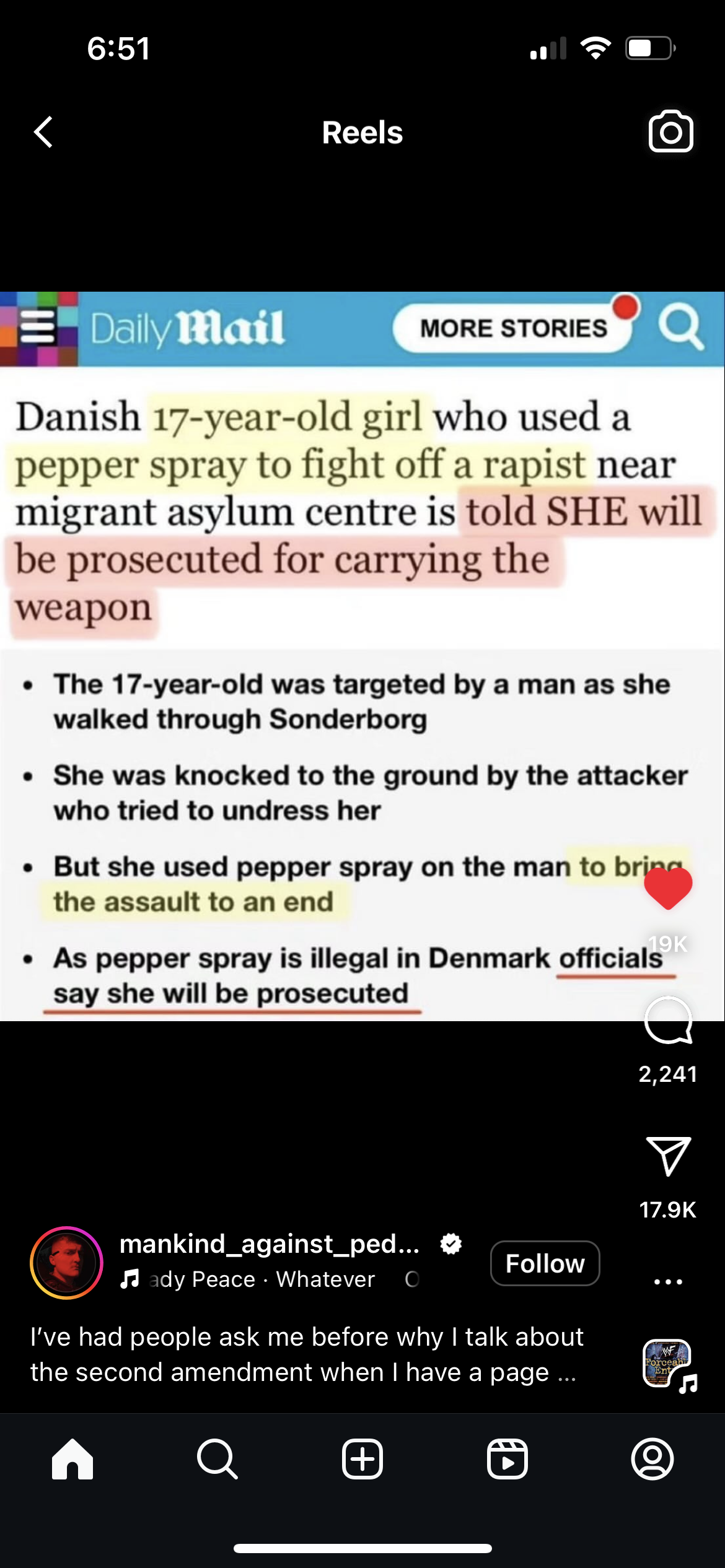Switch to the Home tab
Image resolution: width=725 pixels, height=1568 pixels.
[x=72, y=1459]
